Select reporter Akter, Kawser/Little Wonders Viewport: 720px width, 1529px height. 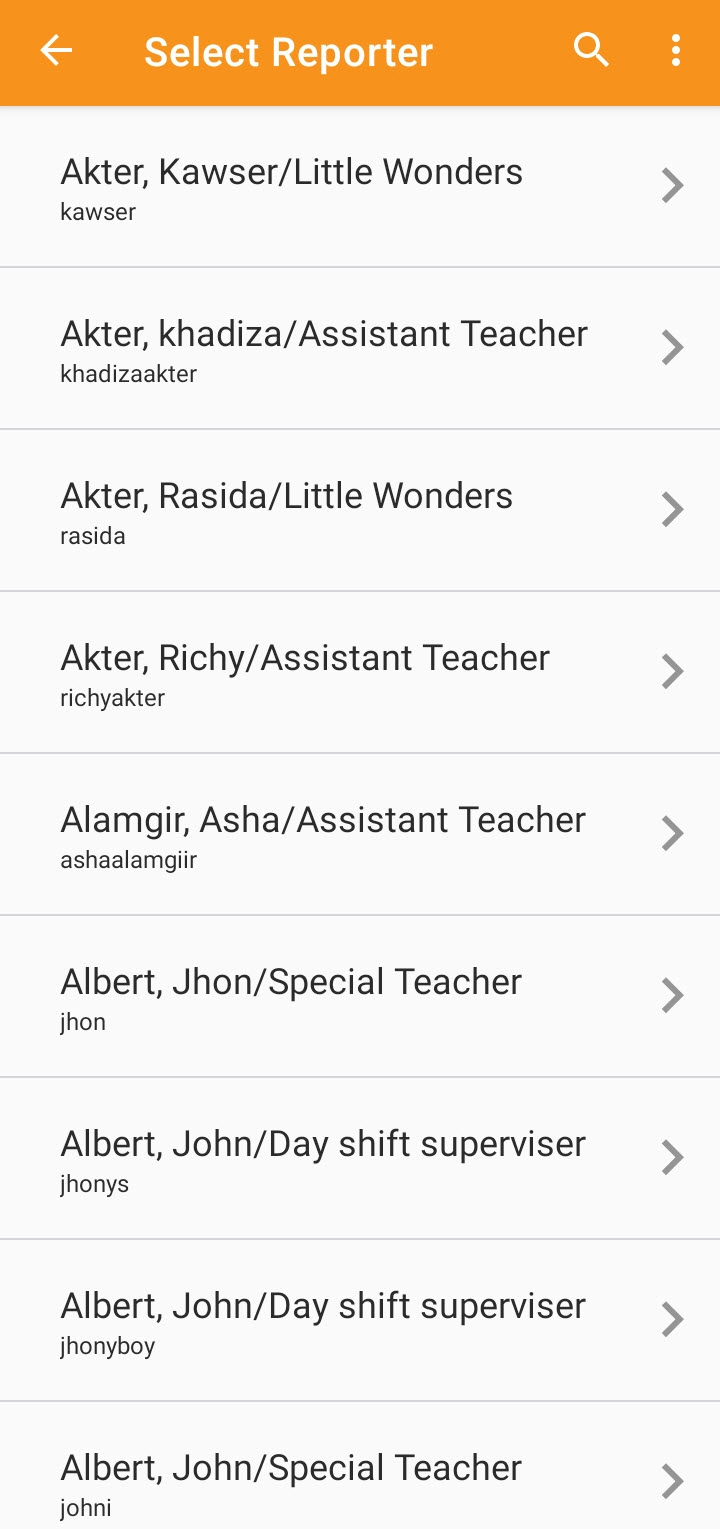[x=360, y=187]
